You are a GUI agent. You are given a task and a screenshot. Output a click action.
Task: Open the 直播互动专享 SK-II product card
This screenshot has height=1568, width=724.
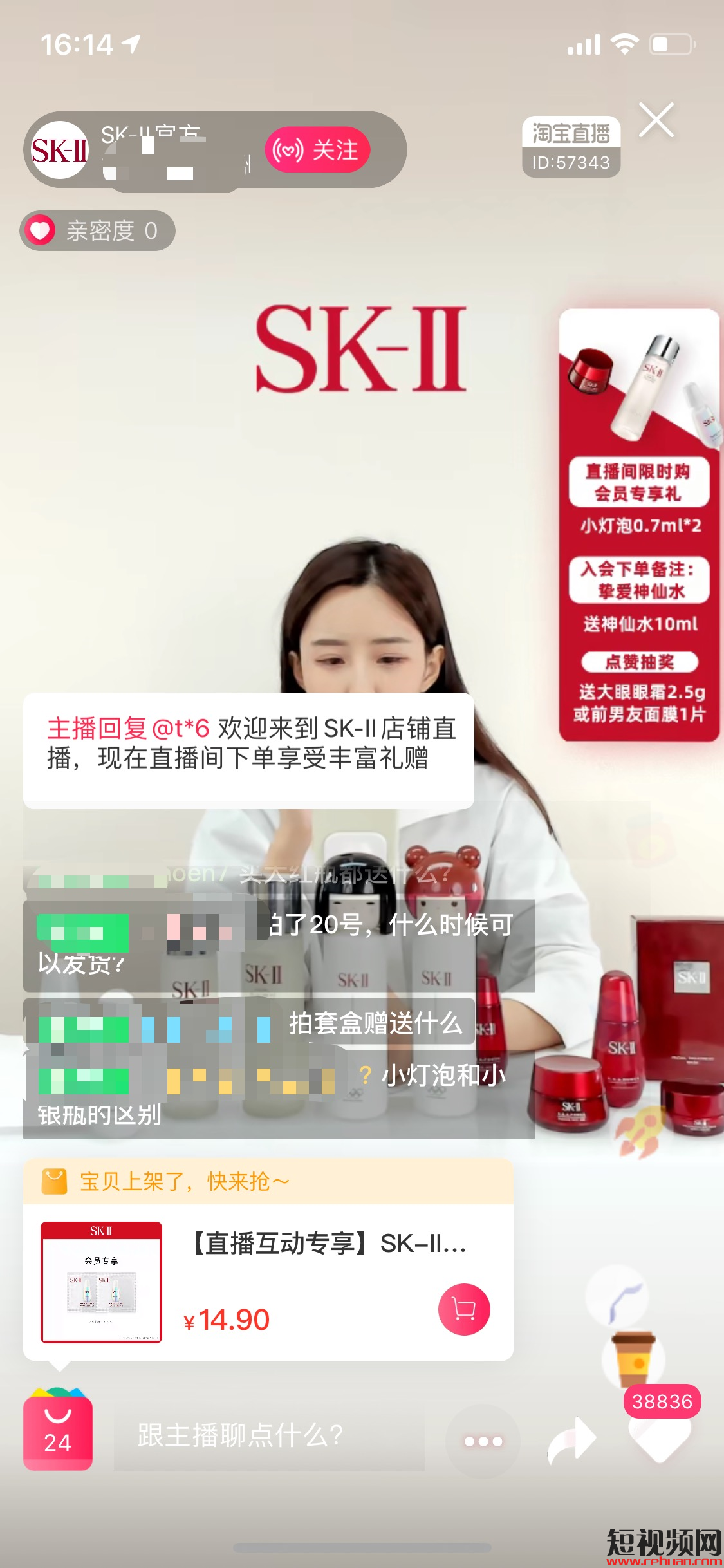(x=268, y=1282)
